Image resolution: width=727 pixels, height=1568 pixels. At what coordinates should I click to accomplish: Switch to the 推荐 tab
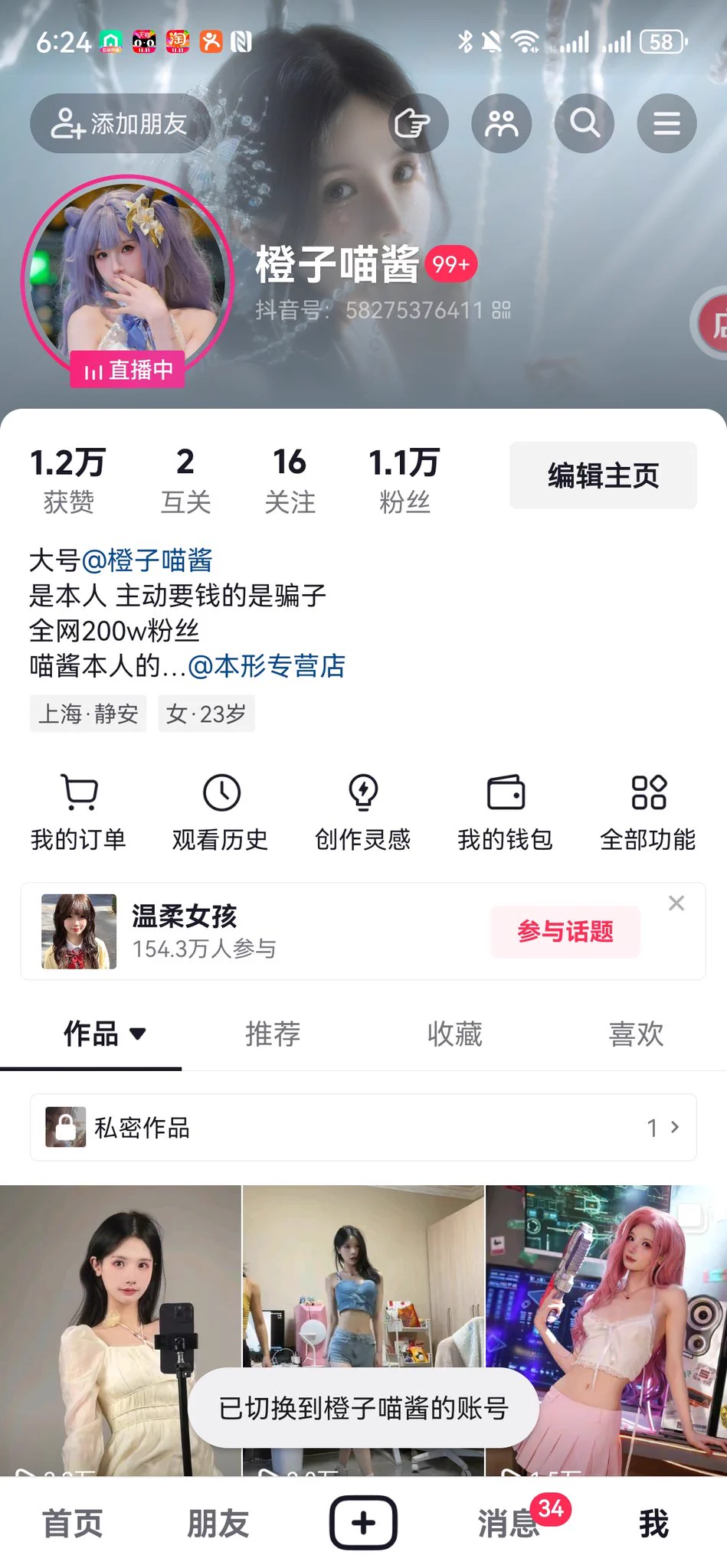[x=273, y=1034]
